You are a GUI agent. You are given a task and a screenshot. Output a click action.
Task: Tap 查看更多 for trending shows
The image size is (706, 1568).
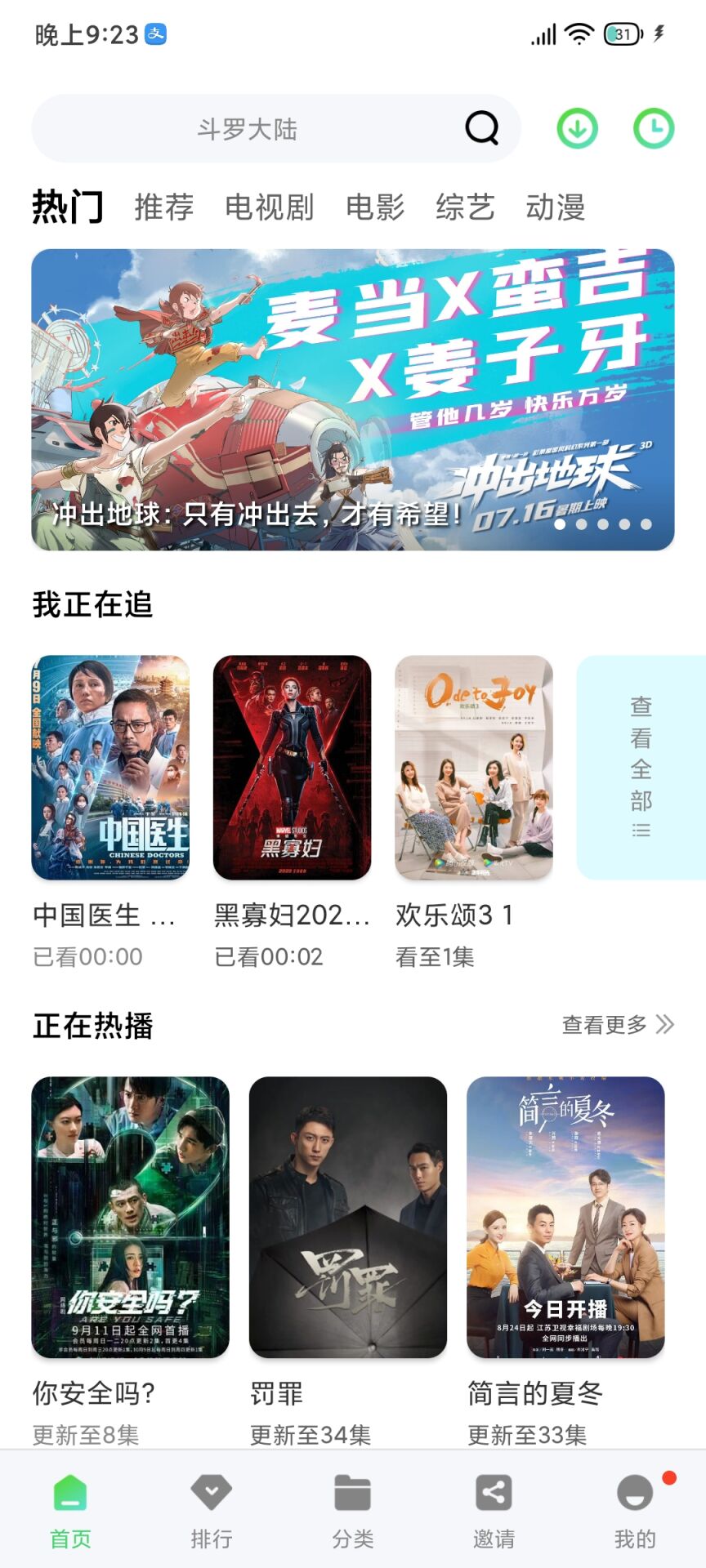[x=618, y=1024]
